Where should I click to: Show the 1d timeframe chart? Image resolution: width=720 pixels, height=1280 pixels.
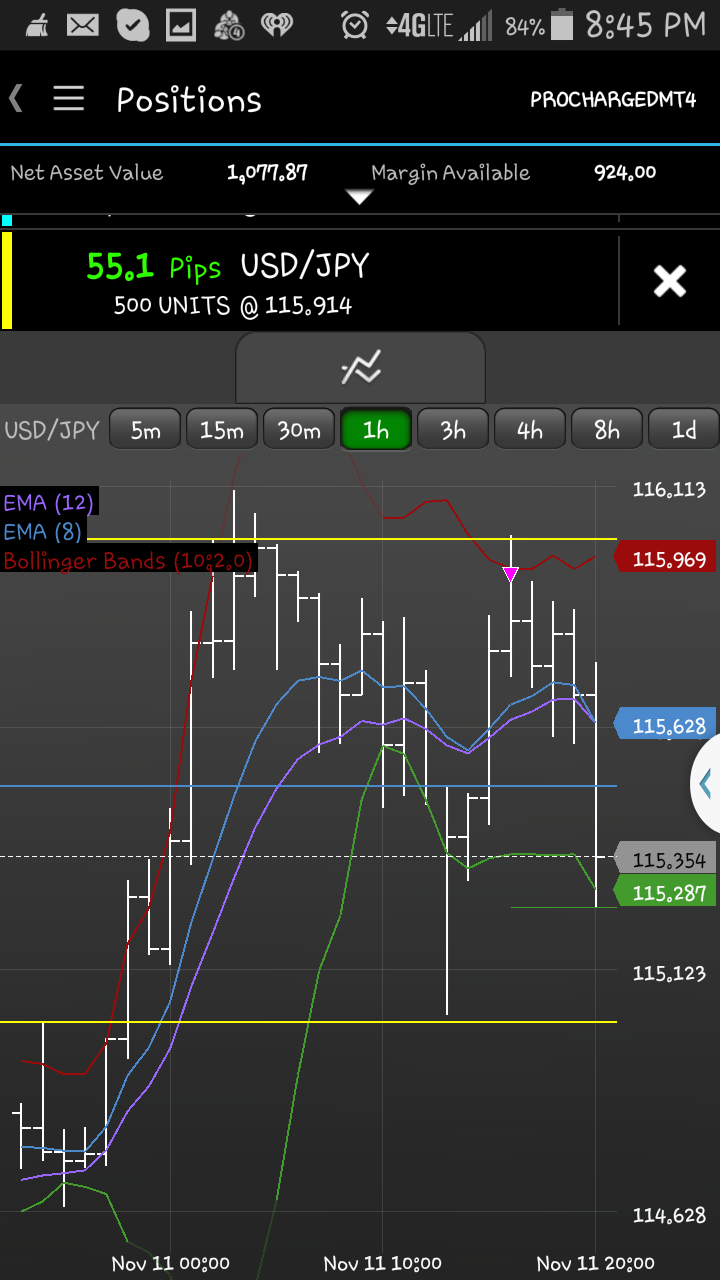click(684, 430)
